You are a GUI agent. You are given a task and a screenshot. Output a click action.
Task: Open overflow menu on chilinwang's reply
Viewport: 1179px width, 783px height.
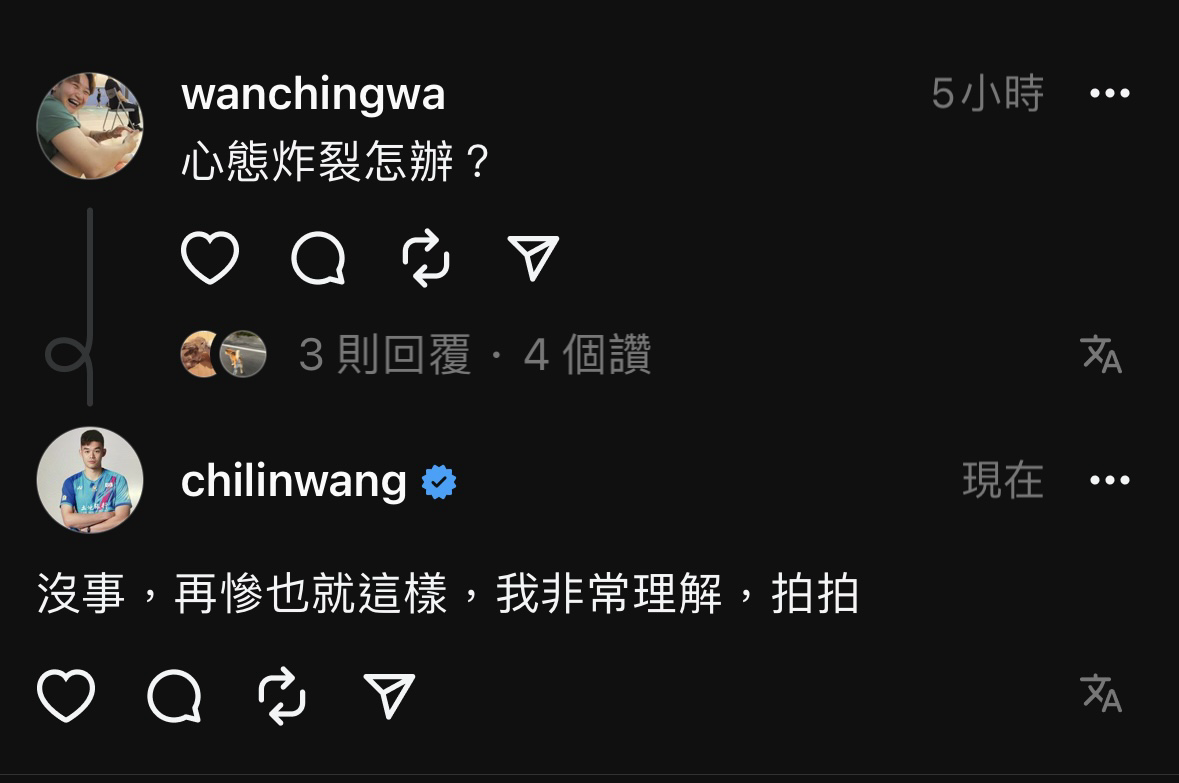tap(1109, 481)
